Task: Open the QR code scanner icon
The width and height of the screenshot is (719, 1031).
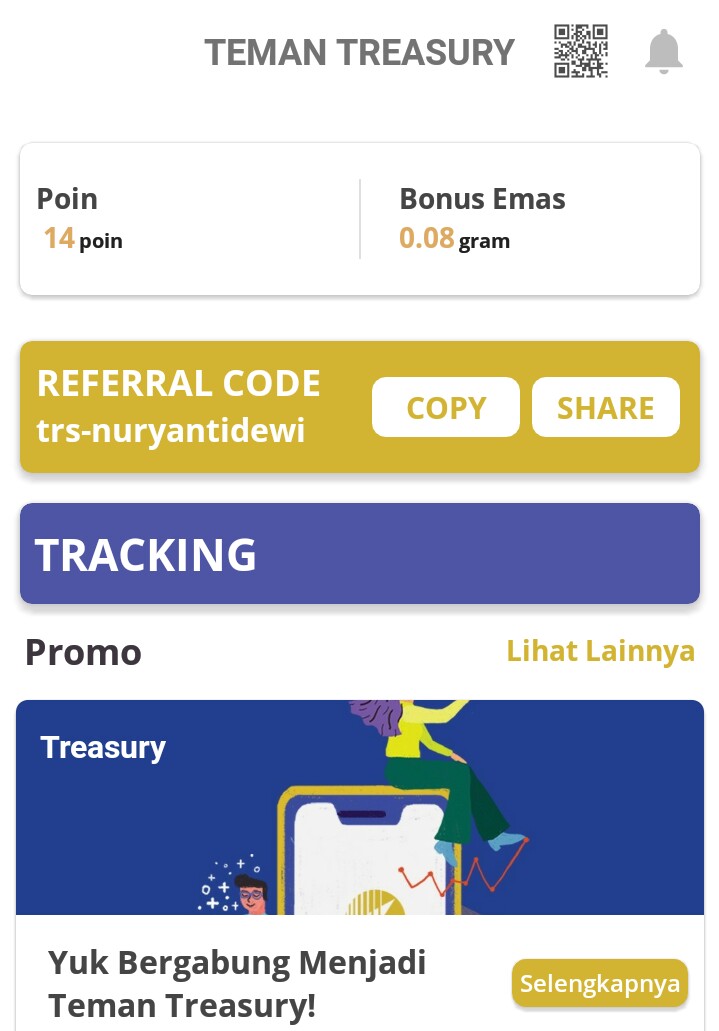Action: pos(581,51)
